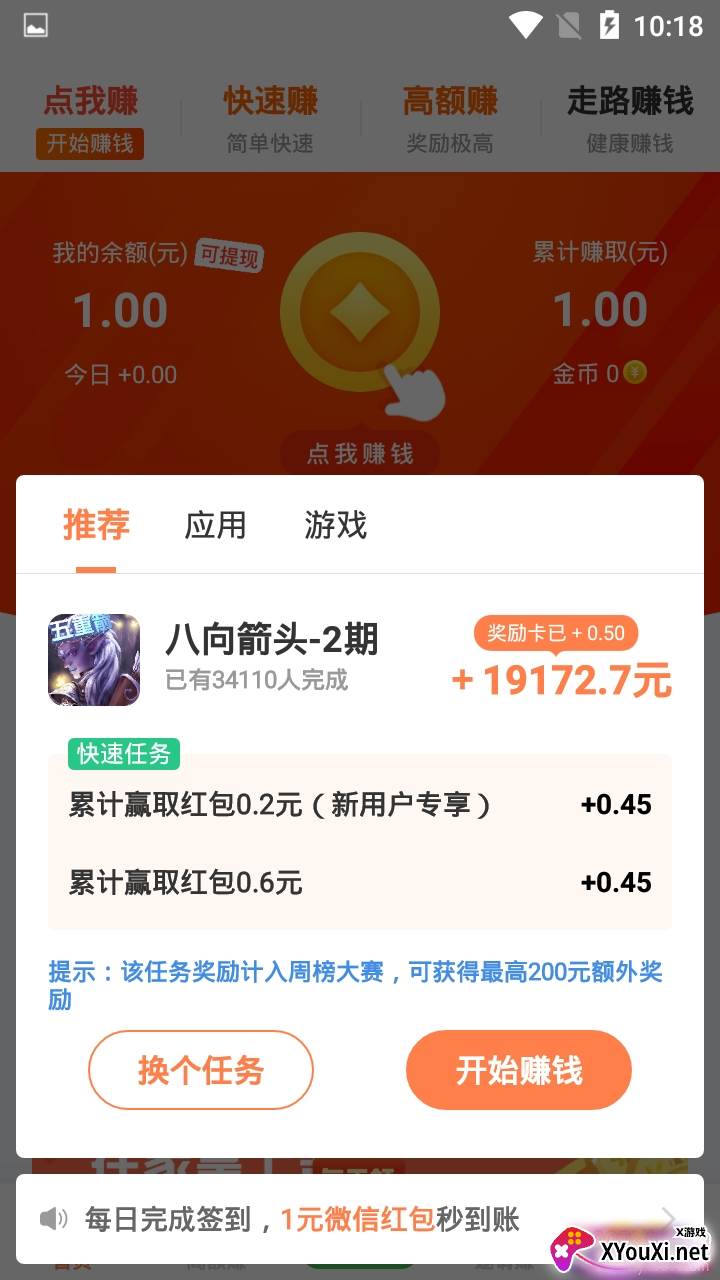The height and width of the screenshot is (1280, 720).
Task: Start earning with 开始赚钱
Action: 518,1070
